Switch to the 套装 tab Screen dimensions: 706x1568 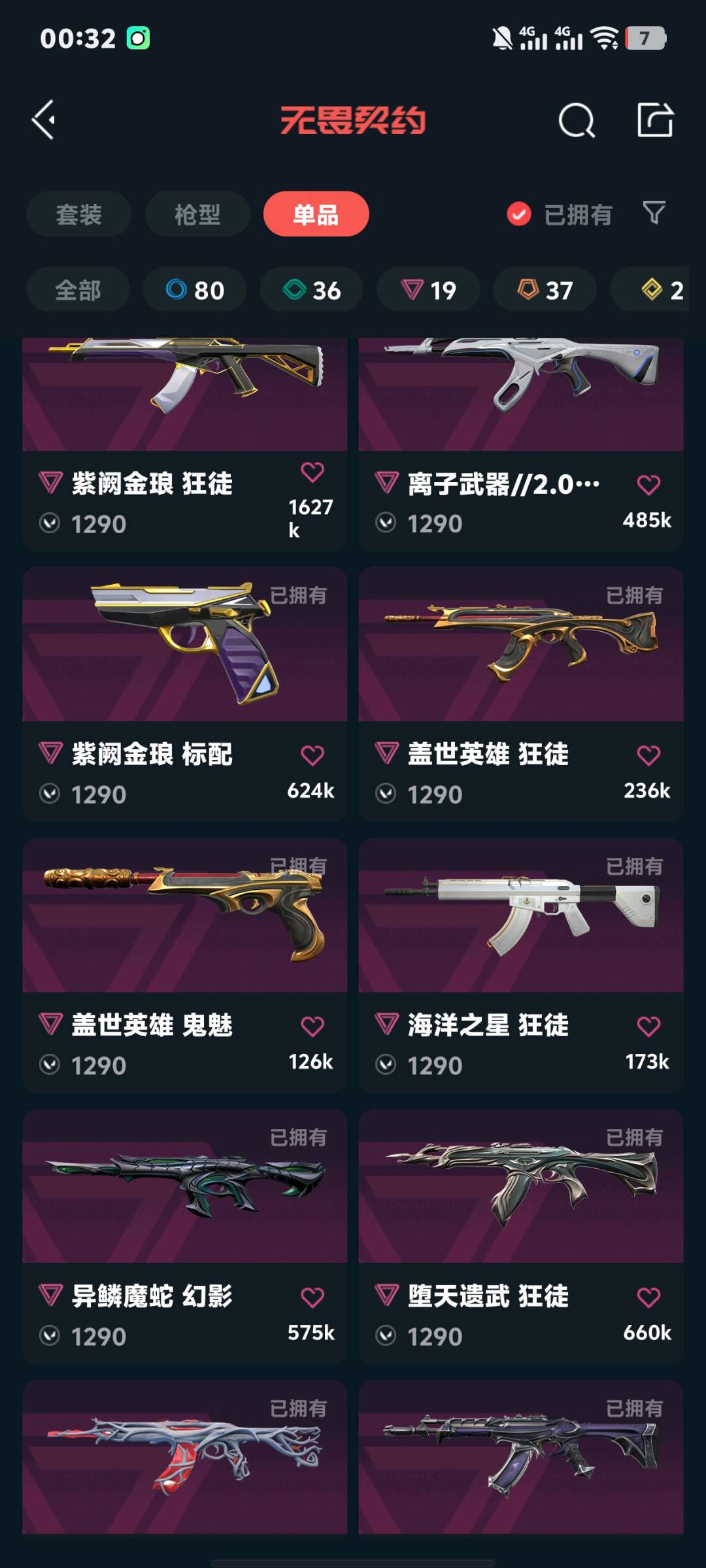pyautogui.click(x=78, y=214)
